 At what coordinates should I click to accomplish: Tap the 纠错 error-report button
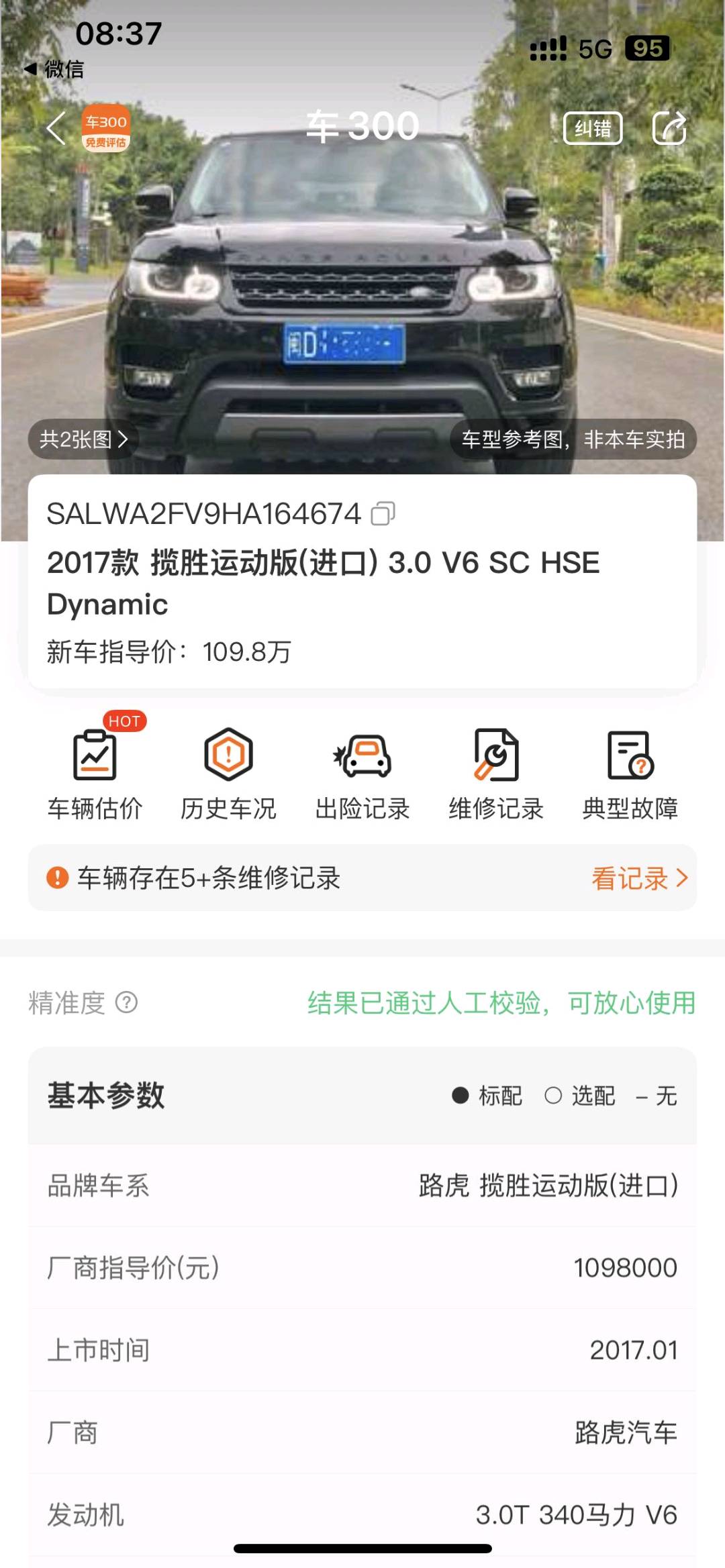[592, 128]
